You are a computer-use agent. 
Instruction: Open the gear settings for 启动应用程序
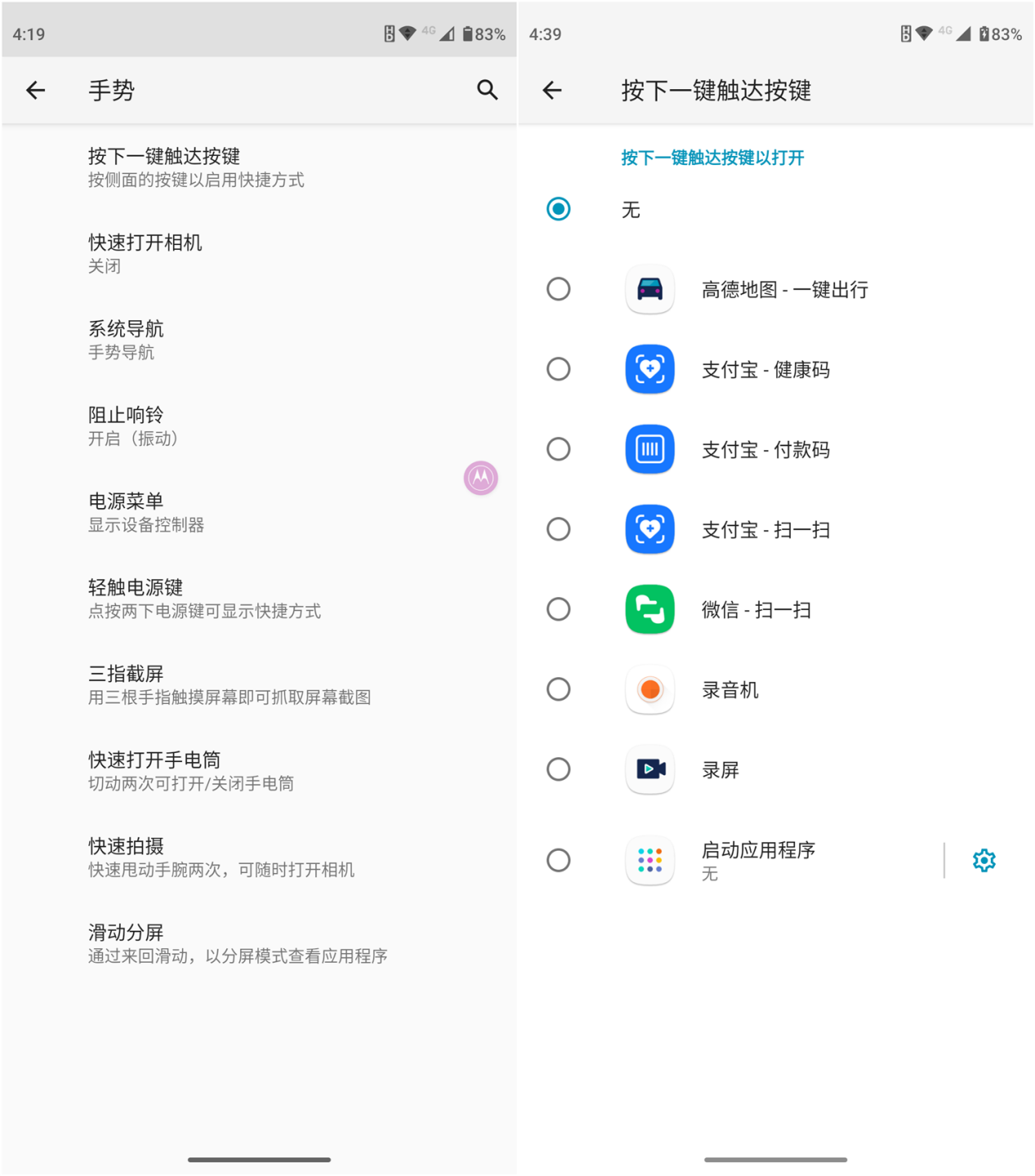984,860
